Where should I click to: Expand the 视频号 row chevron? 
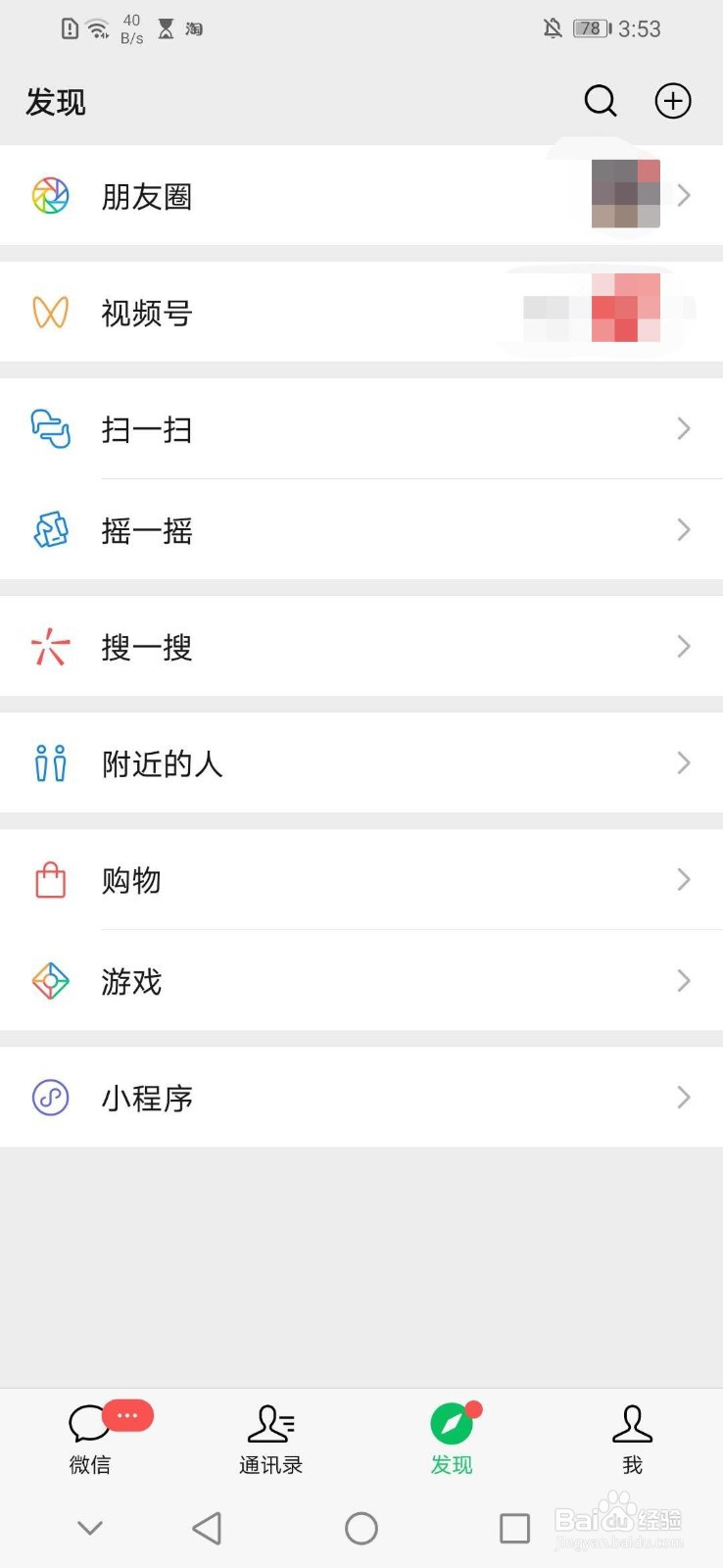(684, 313)
